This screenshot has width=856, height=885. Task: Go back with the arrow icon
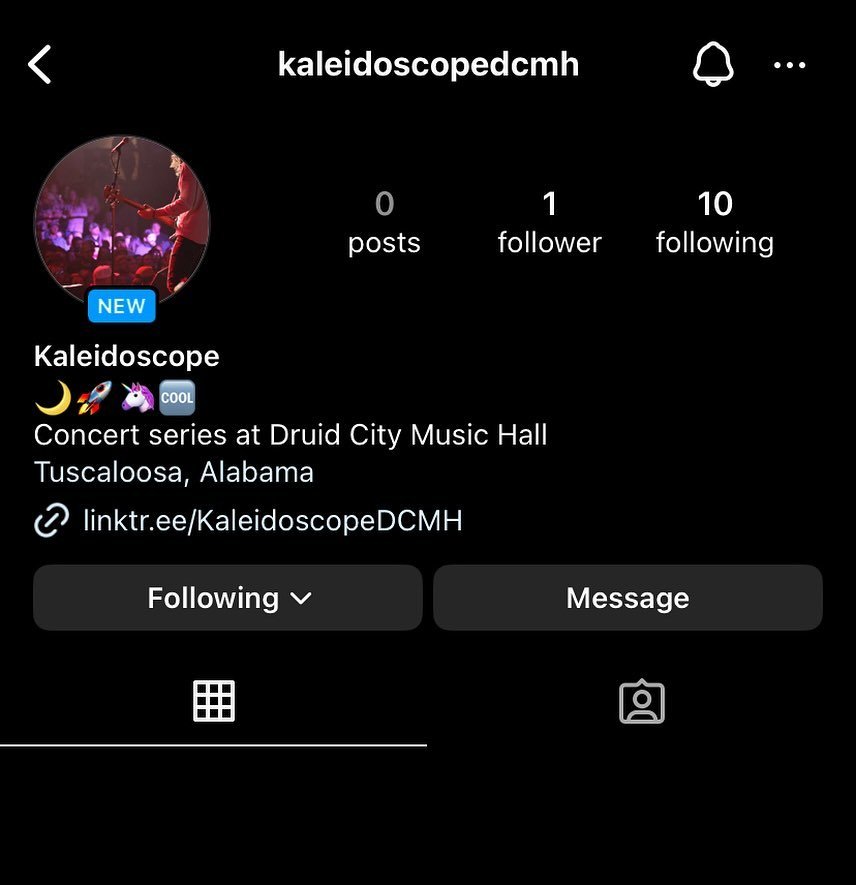click(40, 66)
